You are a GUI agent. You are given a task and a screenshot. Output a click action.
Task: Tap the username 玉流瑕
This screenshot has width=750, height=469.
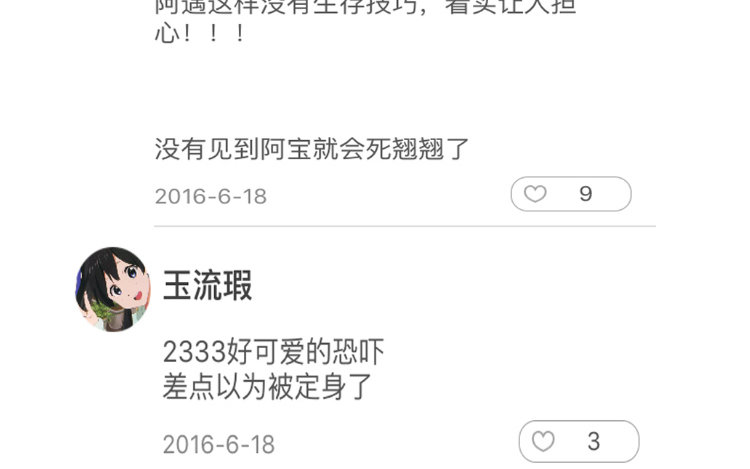207,285
